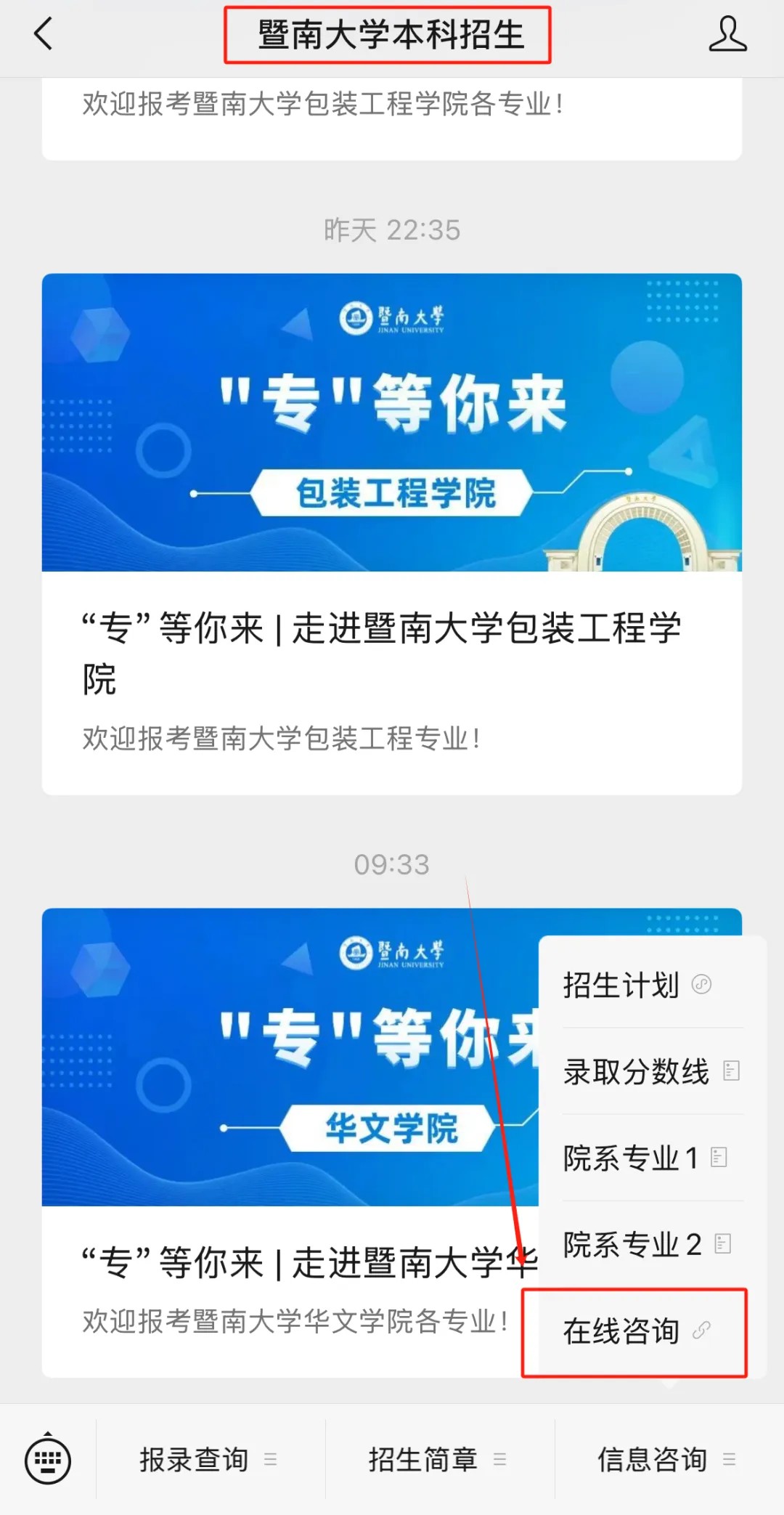Screen dimensions: 784x1515
Task: Open the 华文学院 article card
Action: pos(290,1140)
